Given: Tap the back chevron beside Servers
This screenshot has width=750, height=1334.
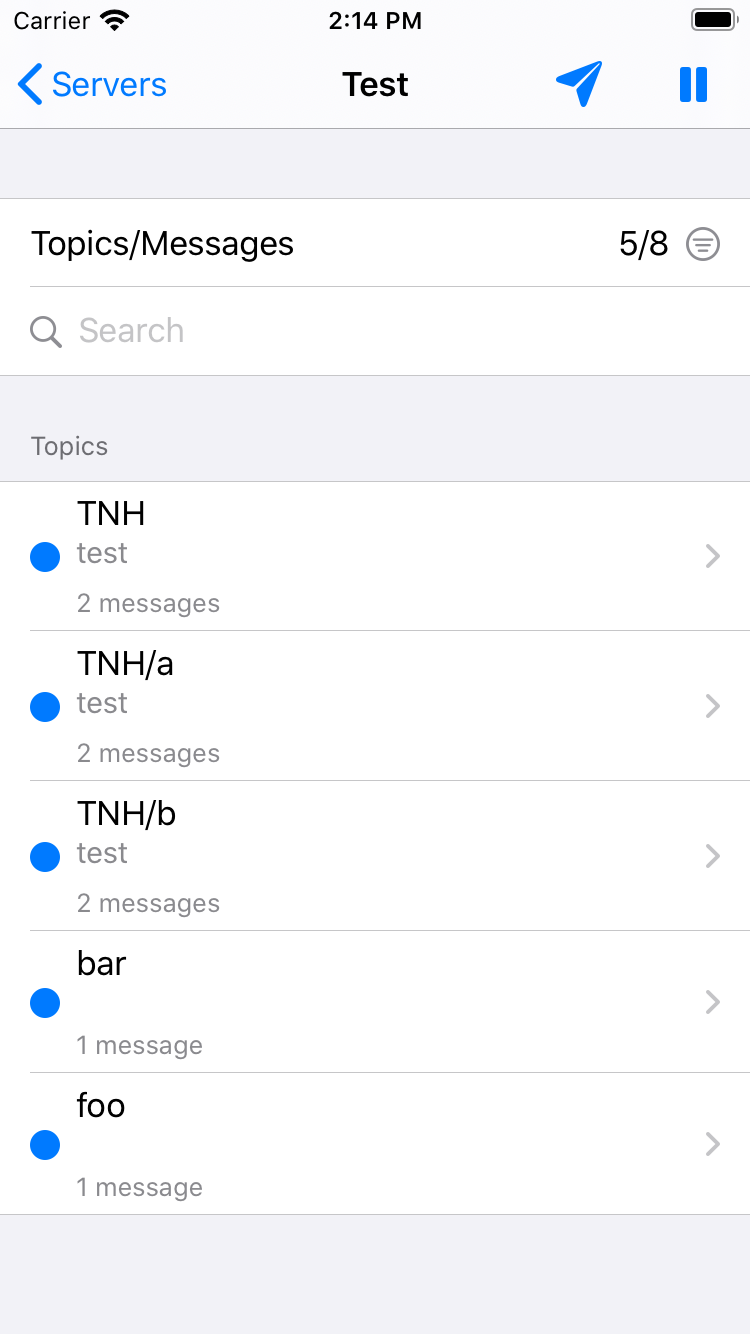Looking at the screenshot, I should point(28,84).
